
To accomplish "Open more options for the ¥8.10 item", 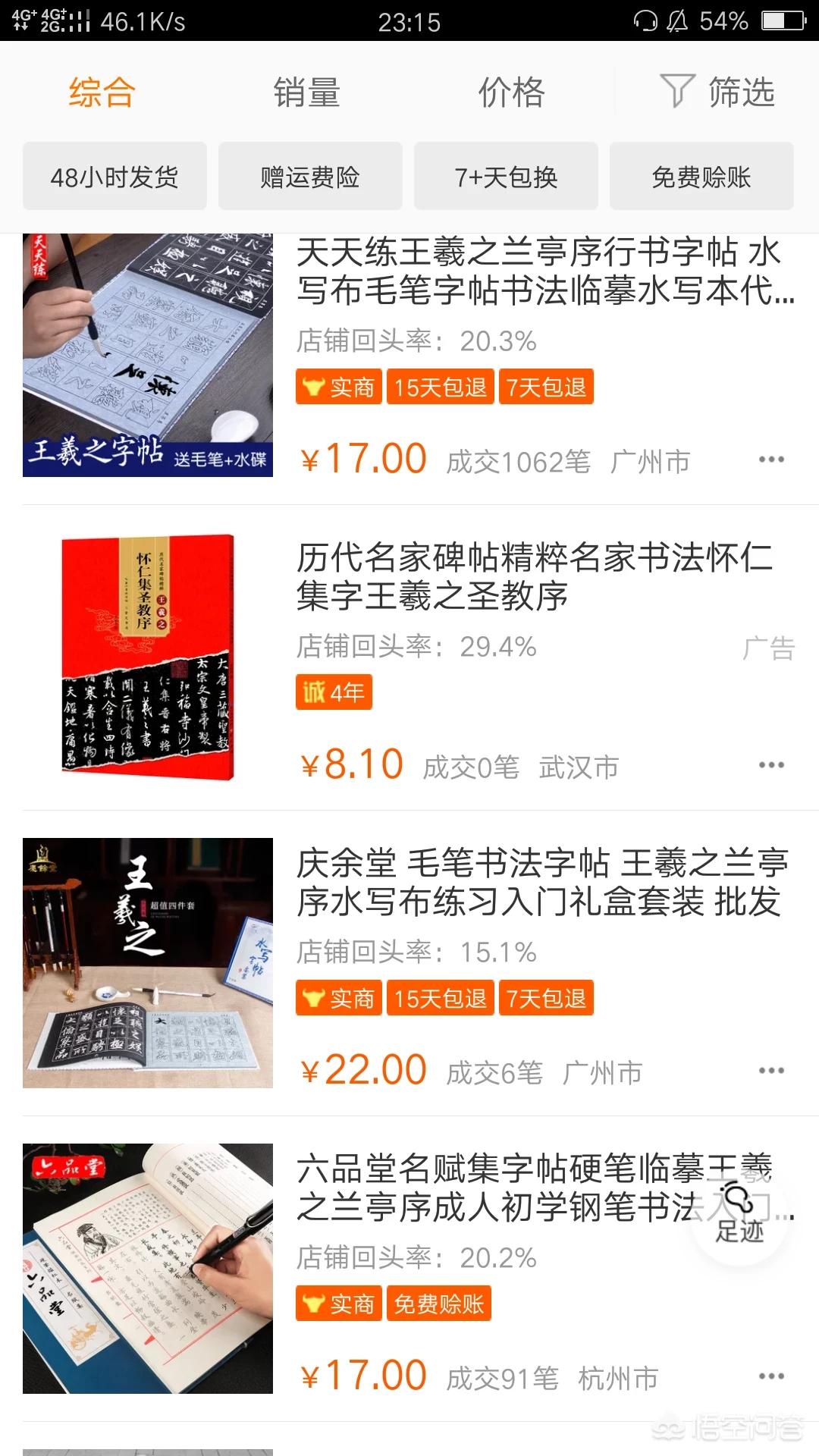I will tap(771, 765).
